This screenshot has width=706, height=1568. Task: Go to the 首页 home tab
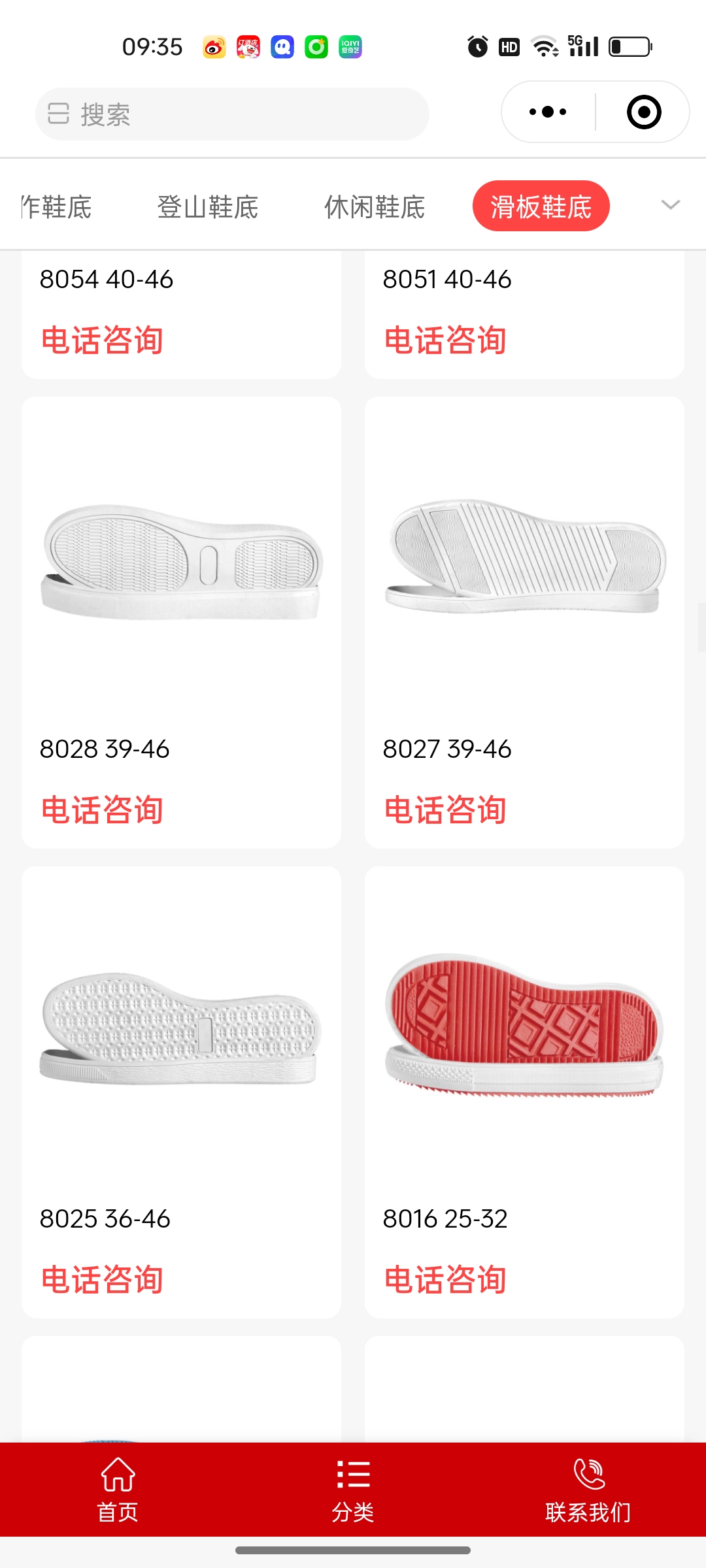[x=118, y=1490]
